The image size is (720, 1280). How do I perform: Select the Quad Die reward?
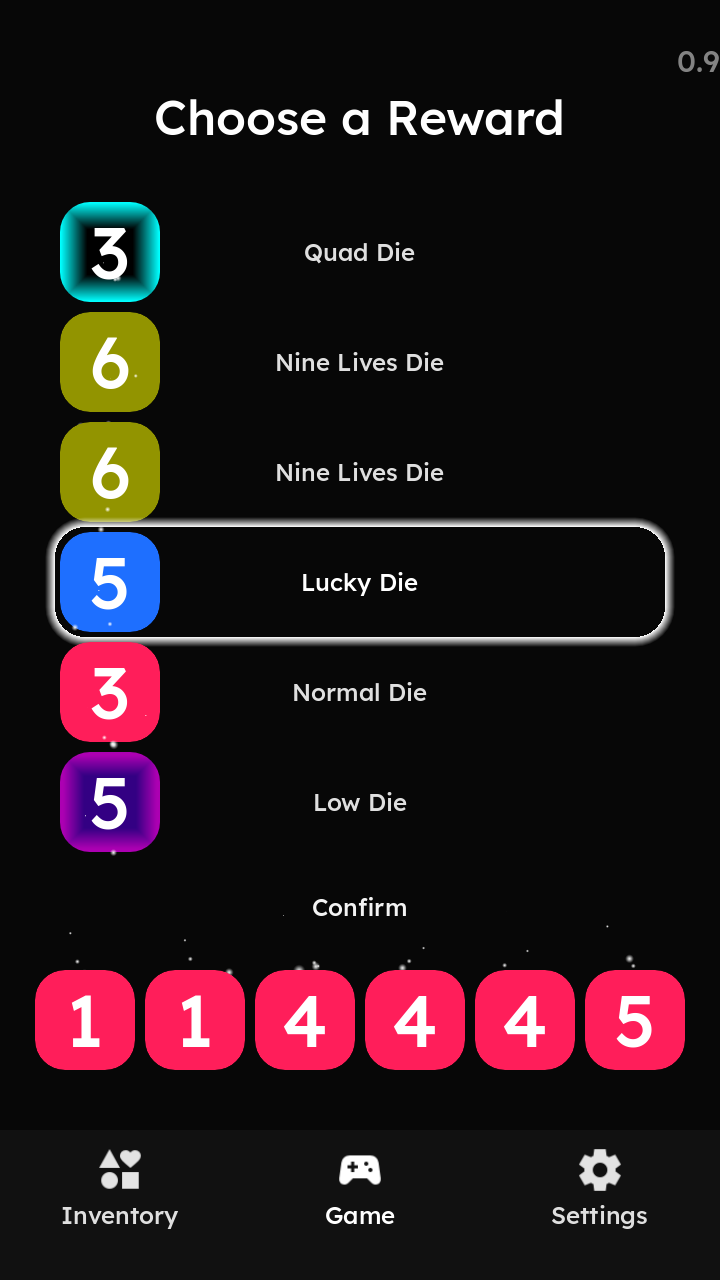[359, 252]
